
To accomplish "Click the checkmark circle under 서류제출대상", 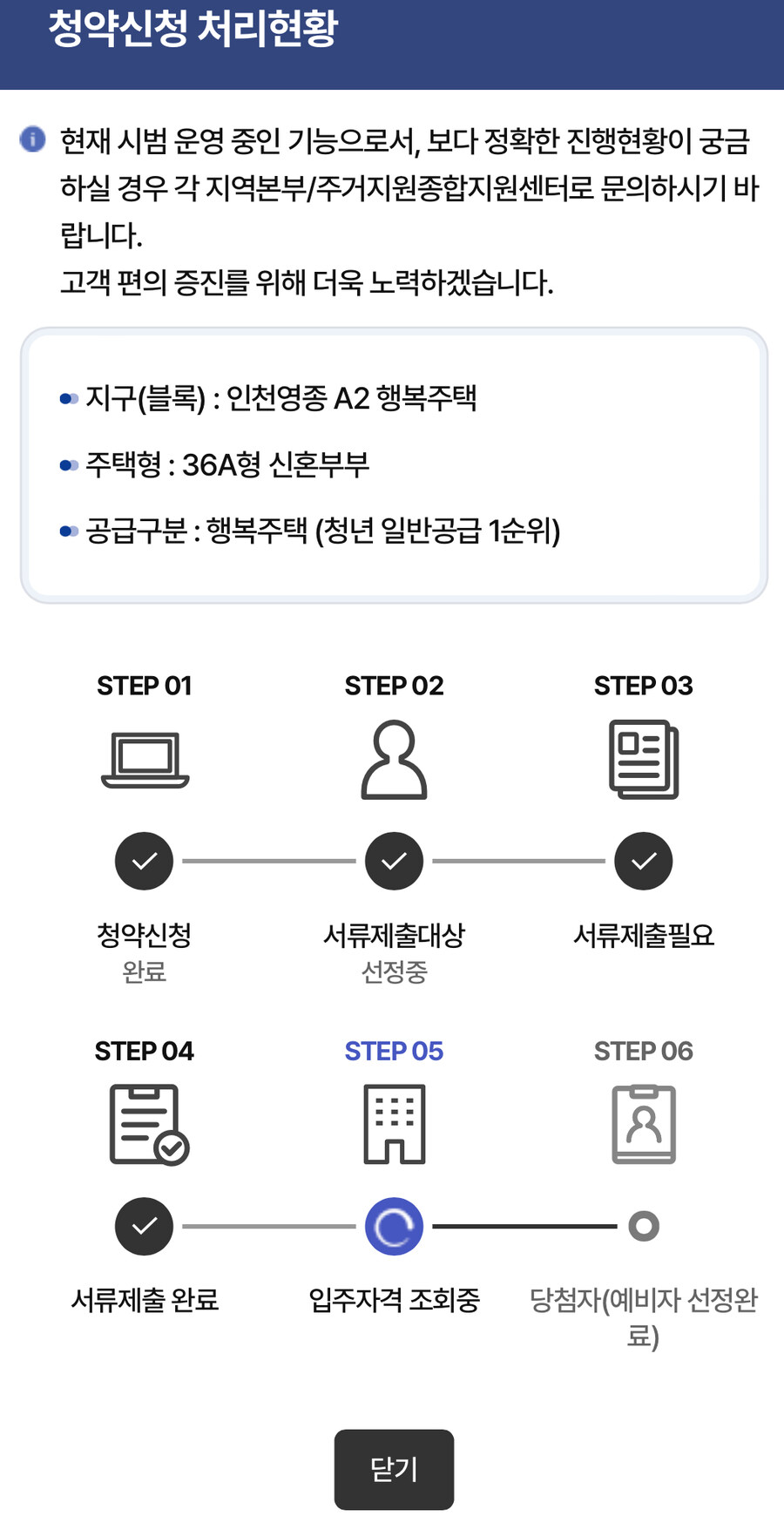I will [394, 861].
